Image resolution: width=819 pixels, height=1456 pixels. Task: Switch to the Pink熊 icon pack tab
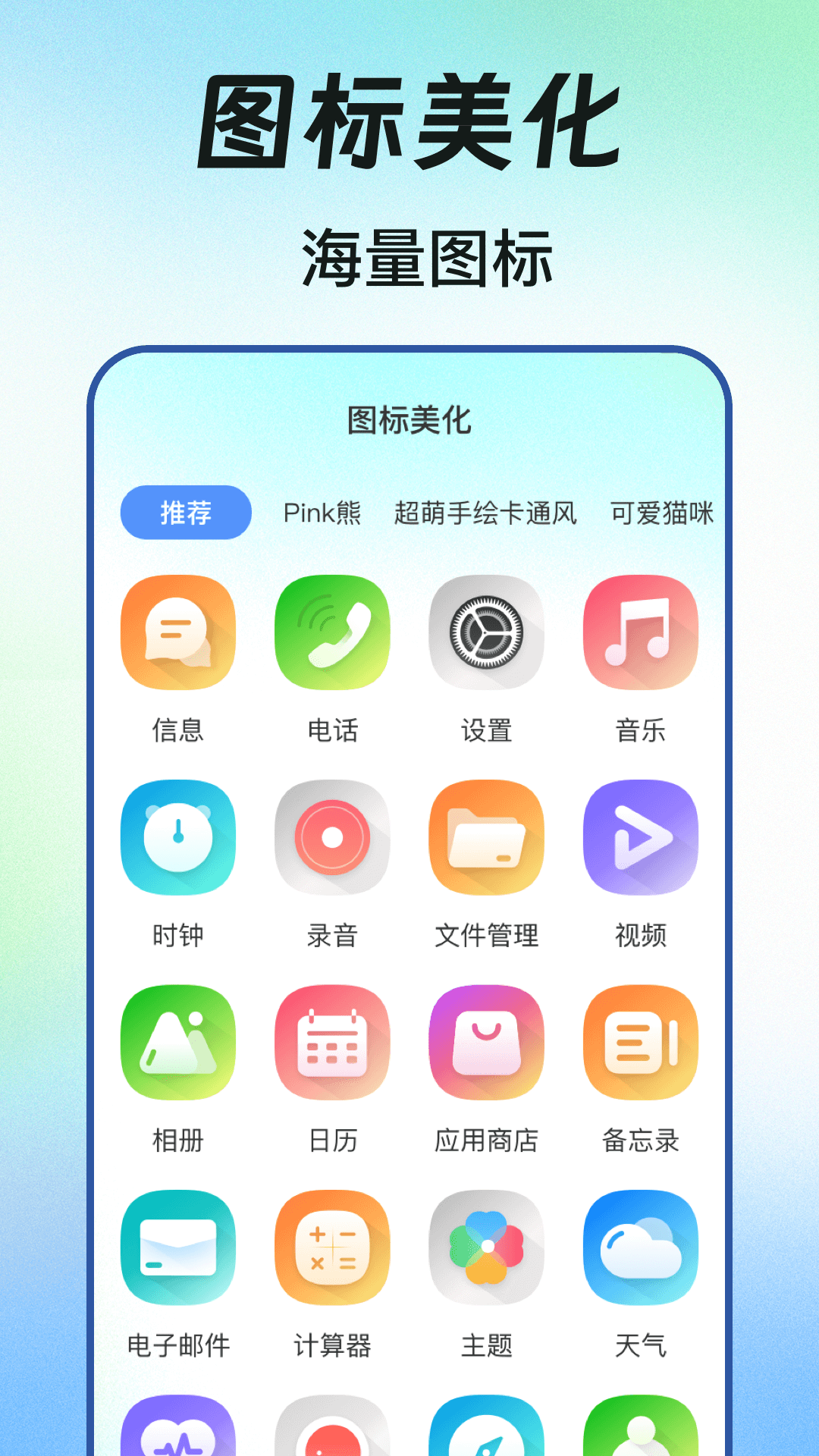click(322, 513)
